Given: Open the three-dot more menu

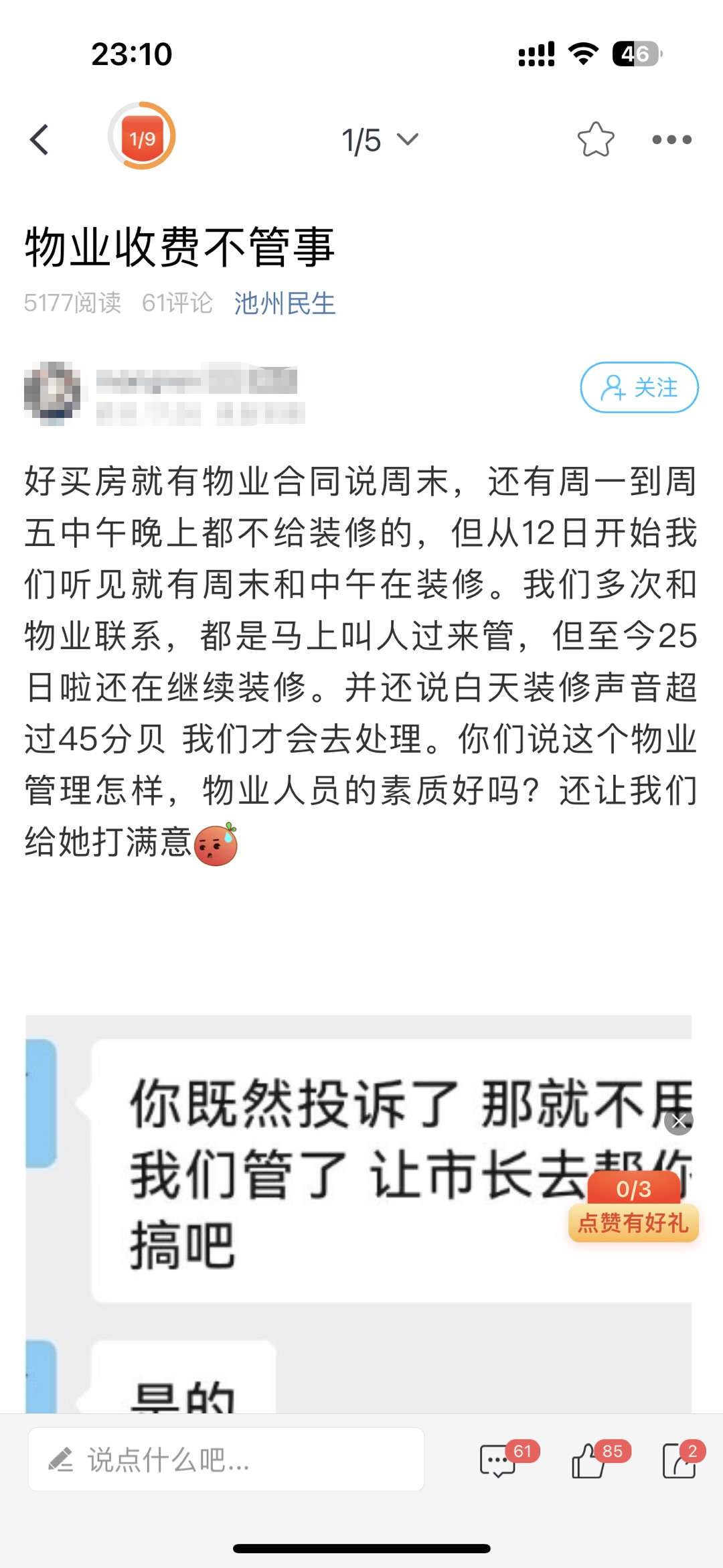Looking at the screenshot, I should (x=671, y=139).
